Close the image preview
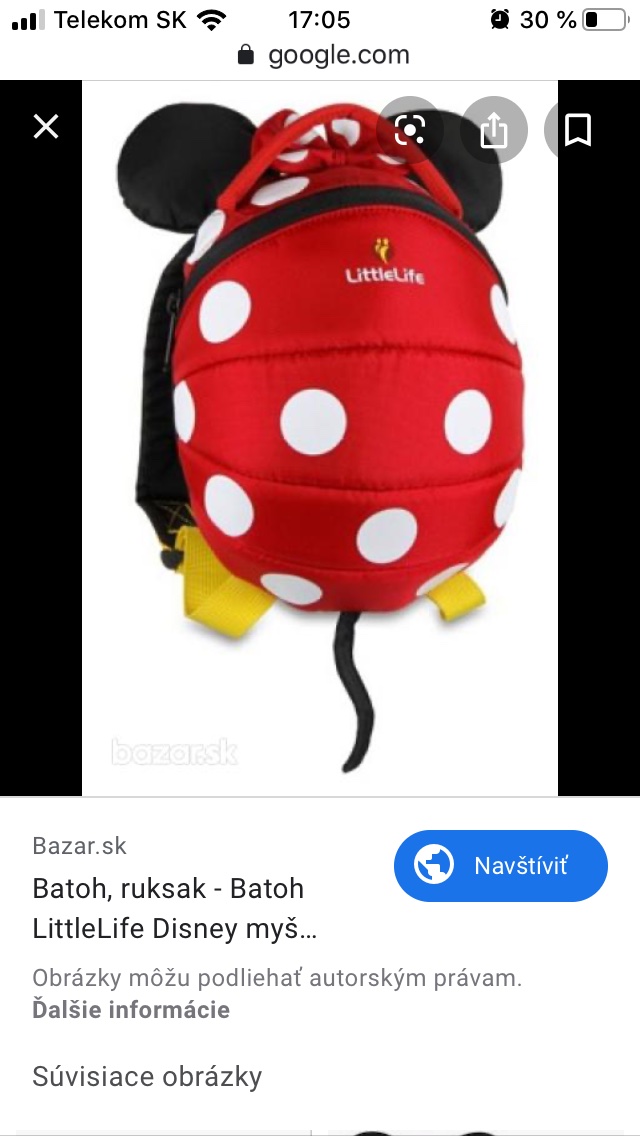Image resolution: width=640 pixels, height=1136 pixels. tap(46, 127)
